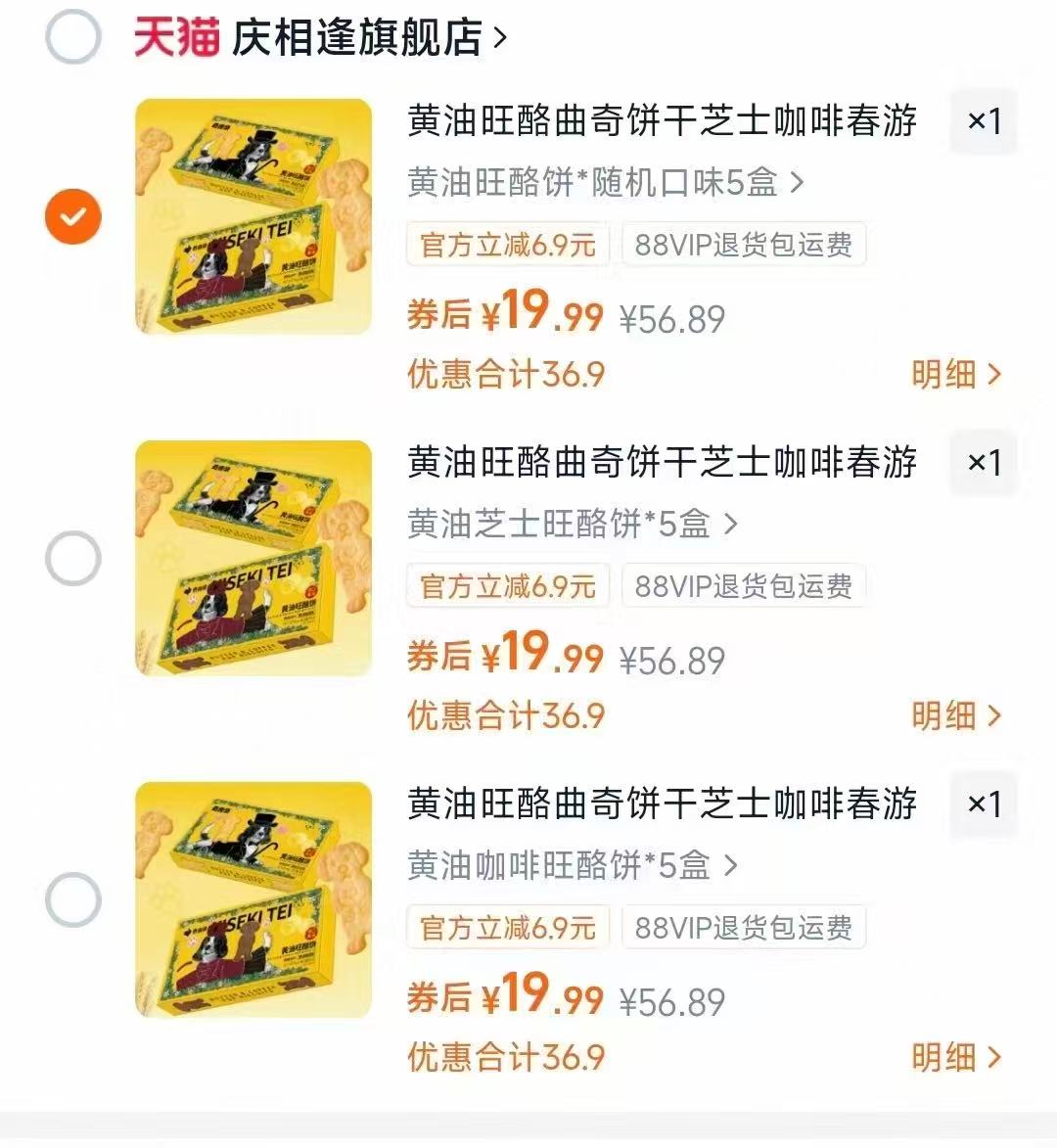Click the 88VIP退货包运费 service tag
Image resolution: width=1057 pixels, height=1148 pixels.
click(744, 245)
